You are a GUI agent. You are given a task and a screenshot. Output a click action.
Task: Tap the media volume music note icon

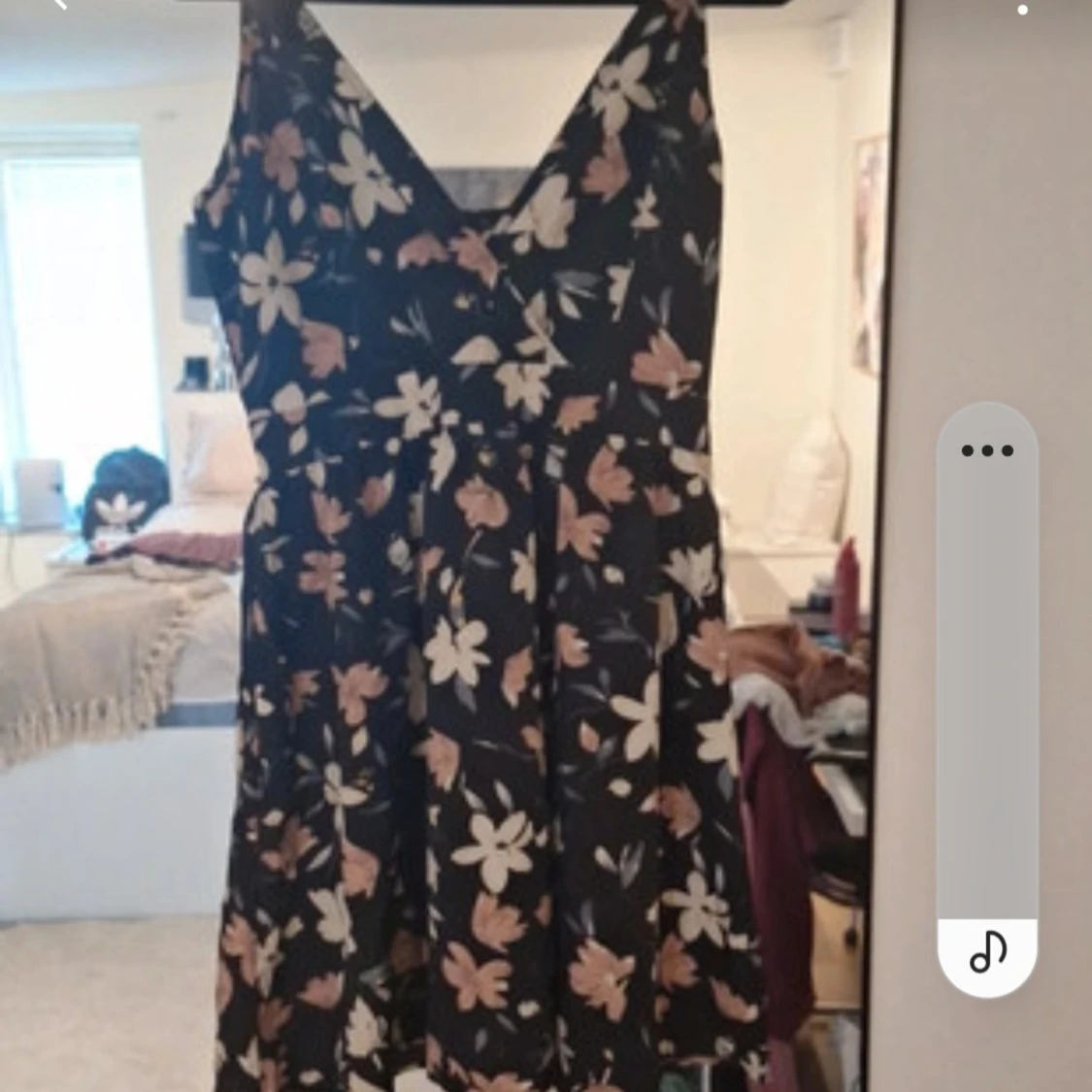coord(987,952)
